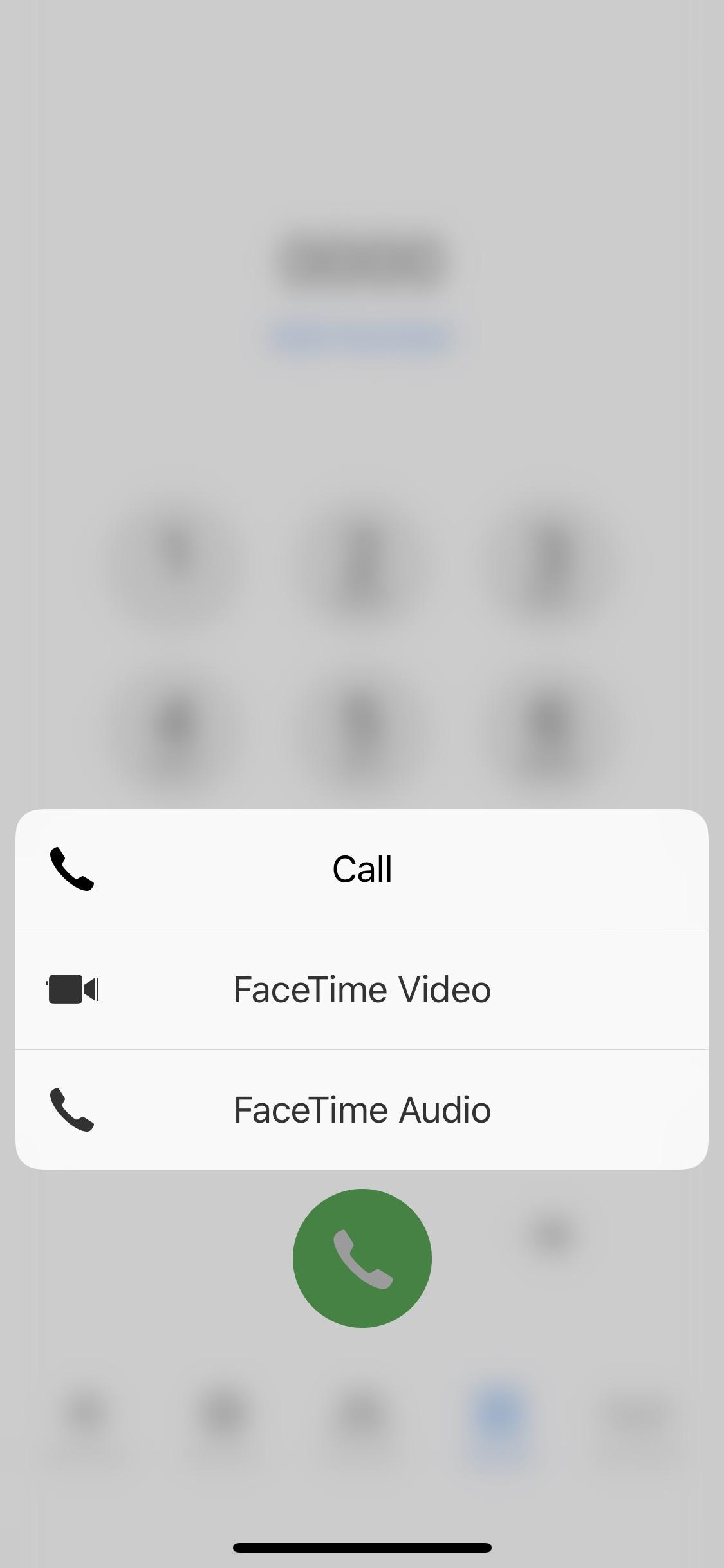Start the call with the green dial button
The image size is (724, 1568).
point(362,1260)
